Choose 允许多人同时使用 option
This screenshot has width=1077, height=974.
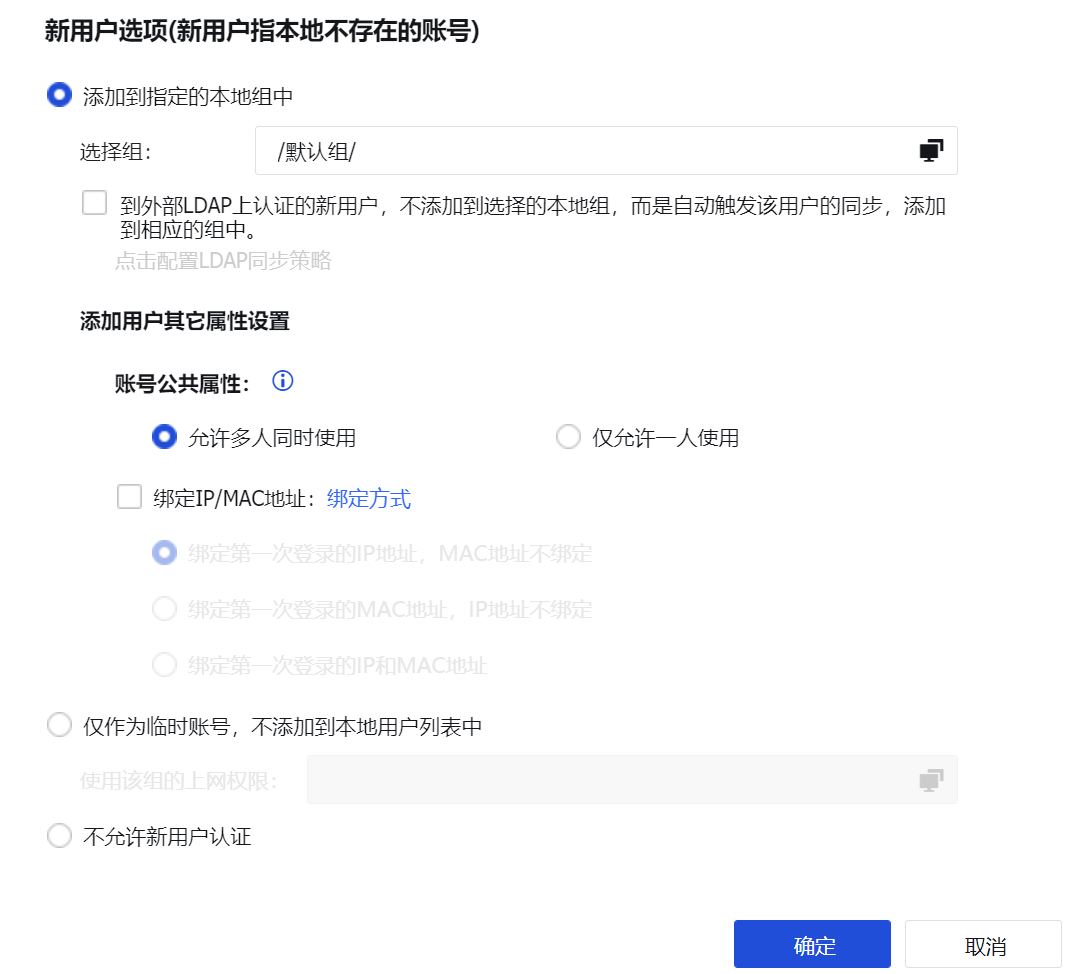(x=164, y=437)
